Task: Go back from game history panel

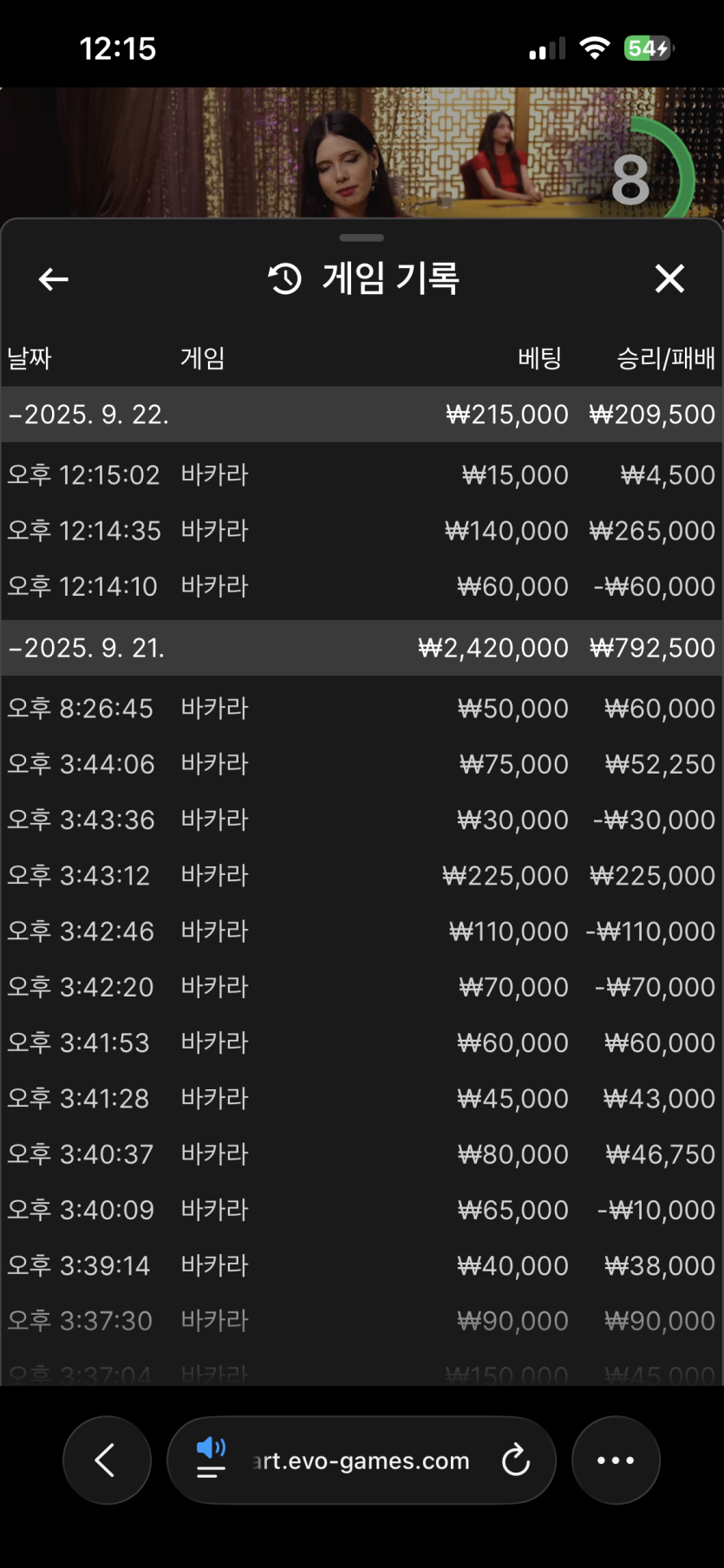Action: tap(54, 279)
